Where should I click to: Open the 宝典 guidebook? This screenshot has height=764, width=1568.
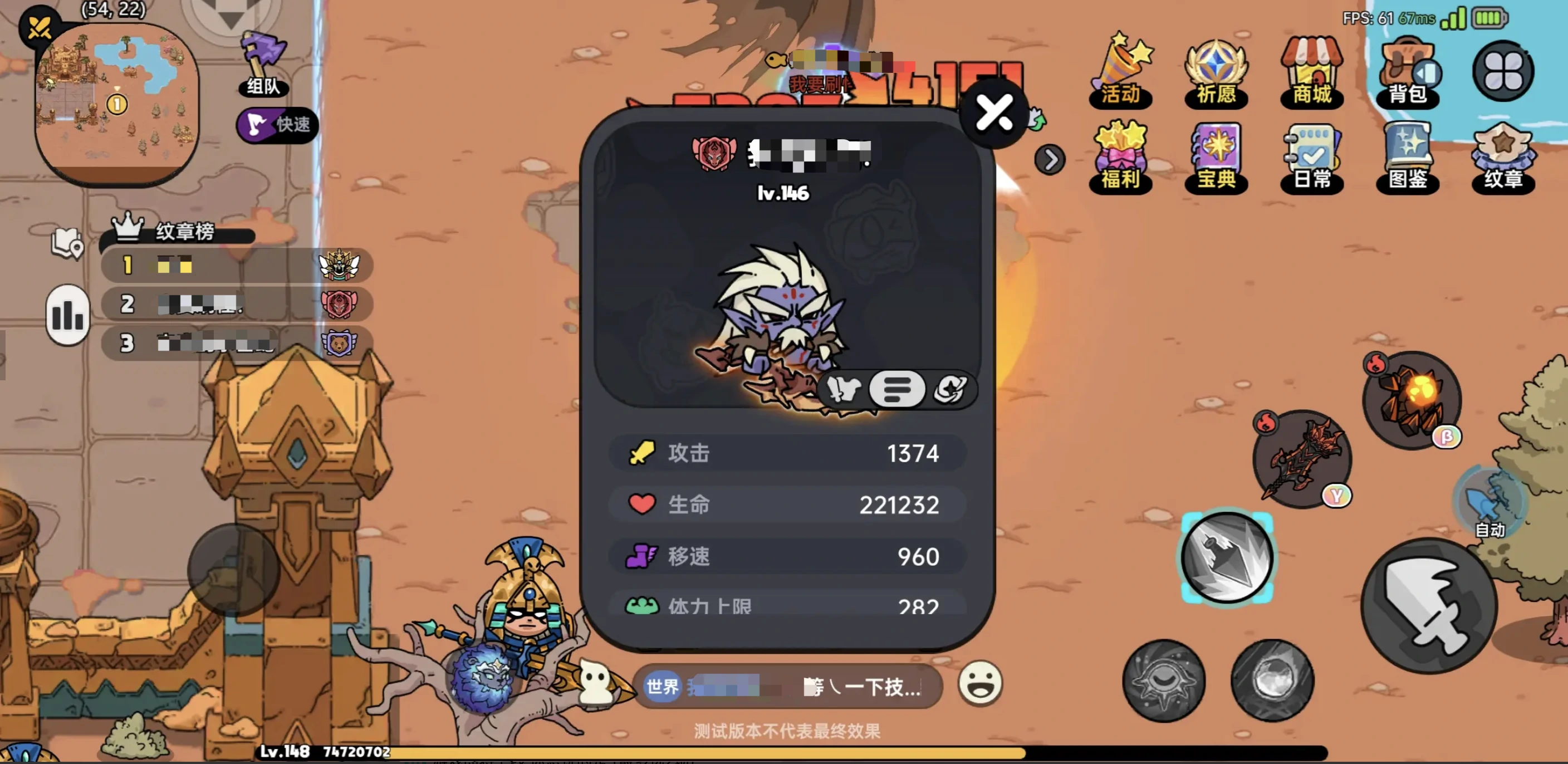[1216, 156]
